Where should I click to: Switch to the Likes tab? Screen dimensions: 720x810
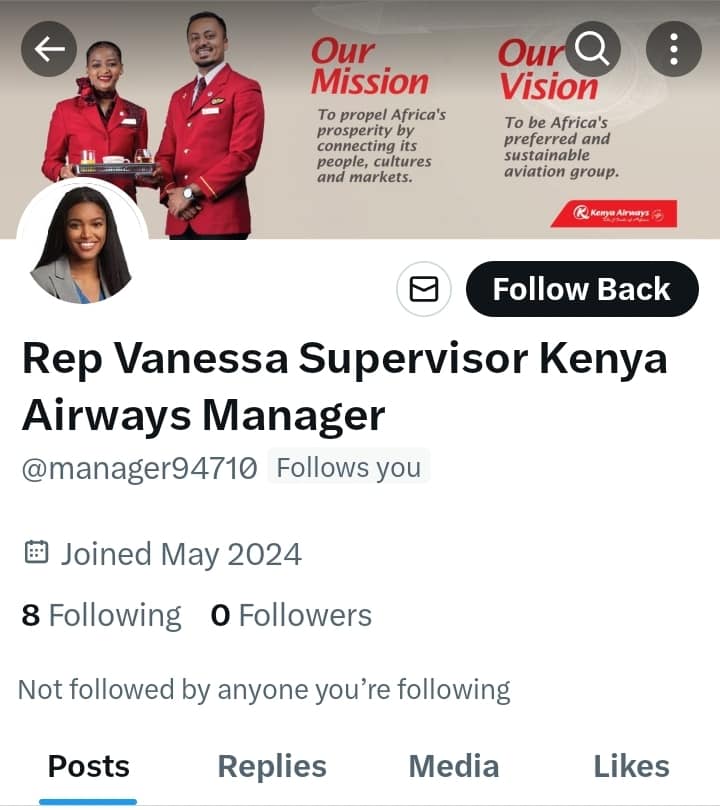click(x=631, y=767)
